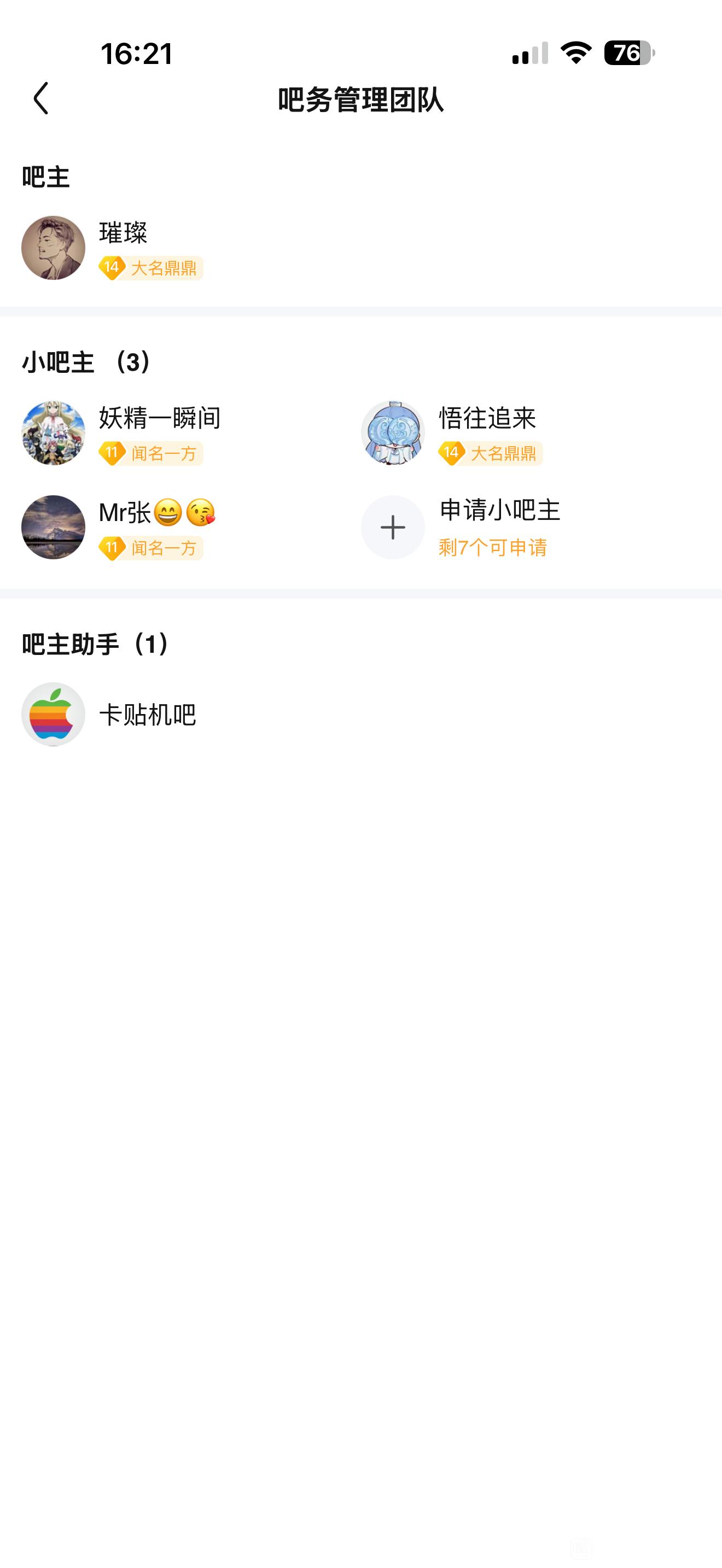Open 悟往追来's profile

click(x=393, y=433)
